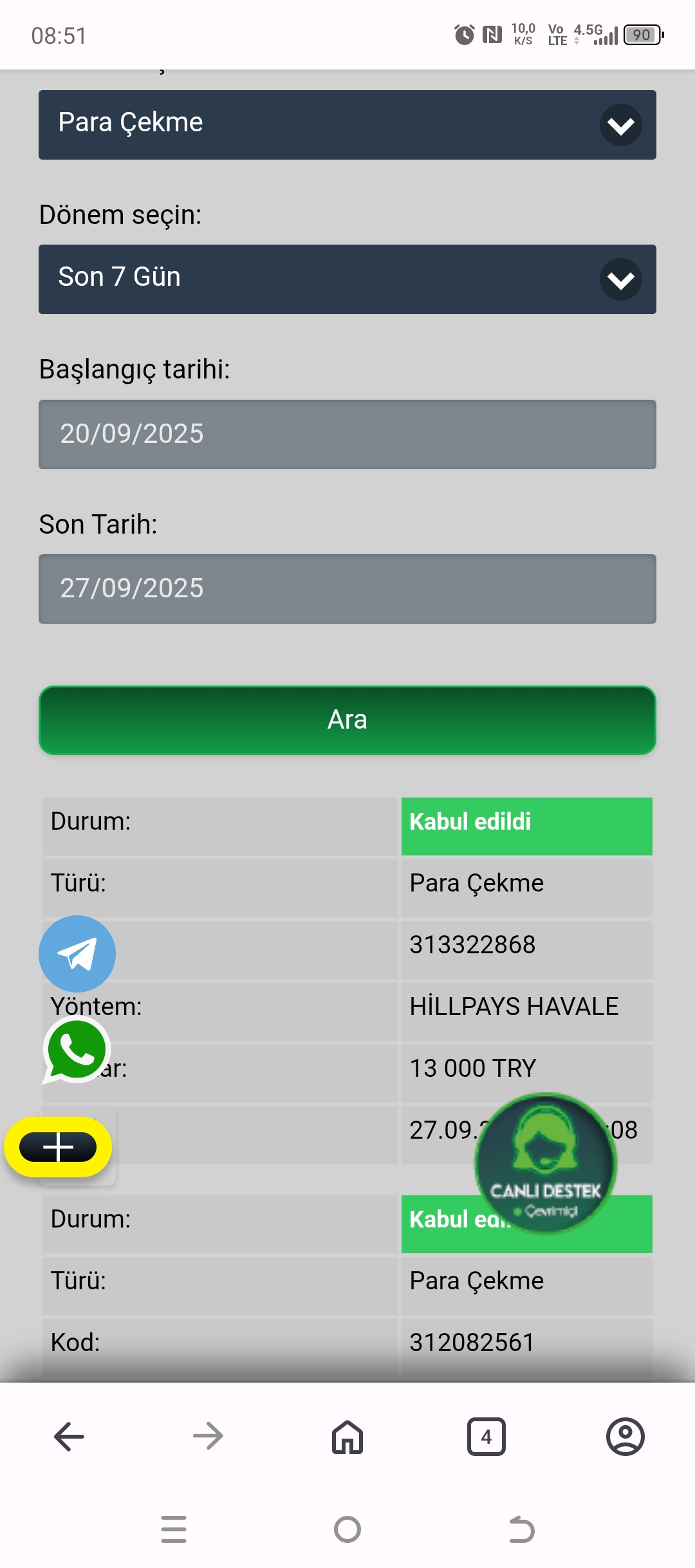Open the system recent apps menu
695x1568 pixels.
click(x=174, y=1529)
